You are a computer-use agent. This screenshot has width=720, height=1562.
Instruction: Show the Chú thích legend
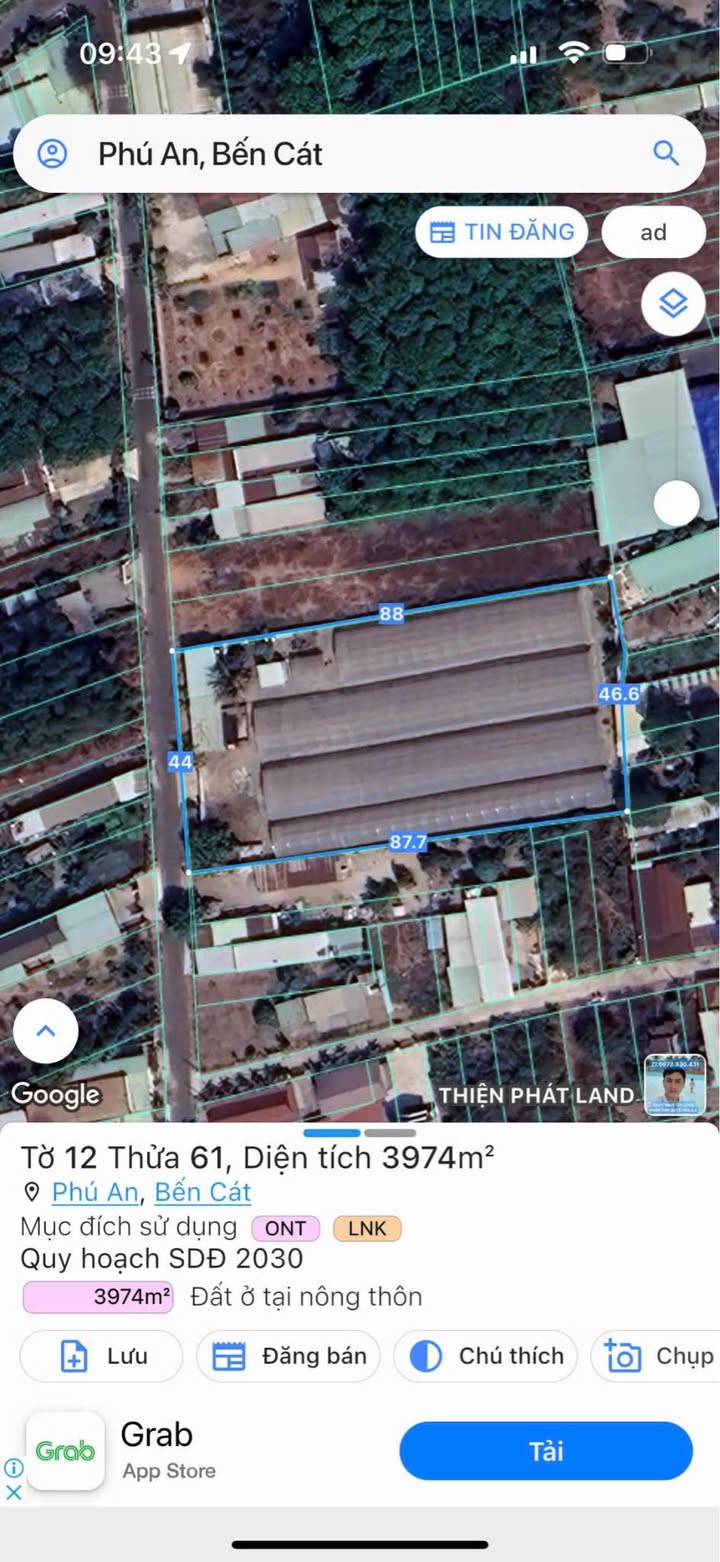485,1356
